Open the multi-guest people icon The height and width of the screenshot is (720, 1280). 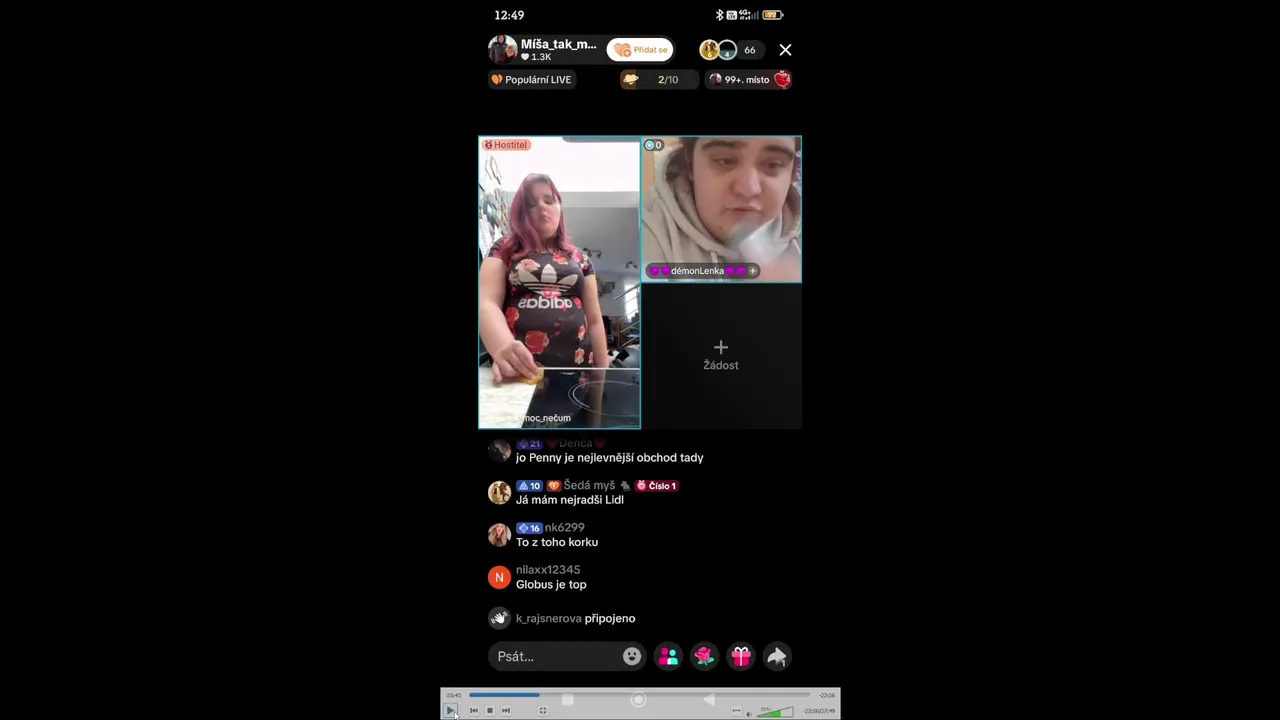(x=668, y=656)
